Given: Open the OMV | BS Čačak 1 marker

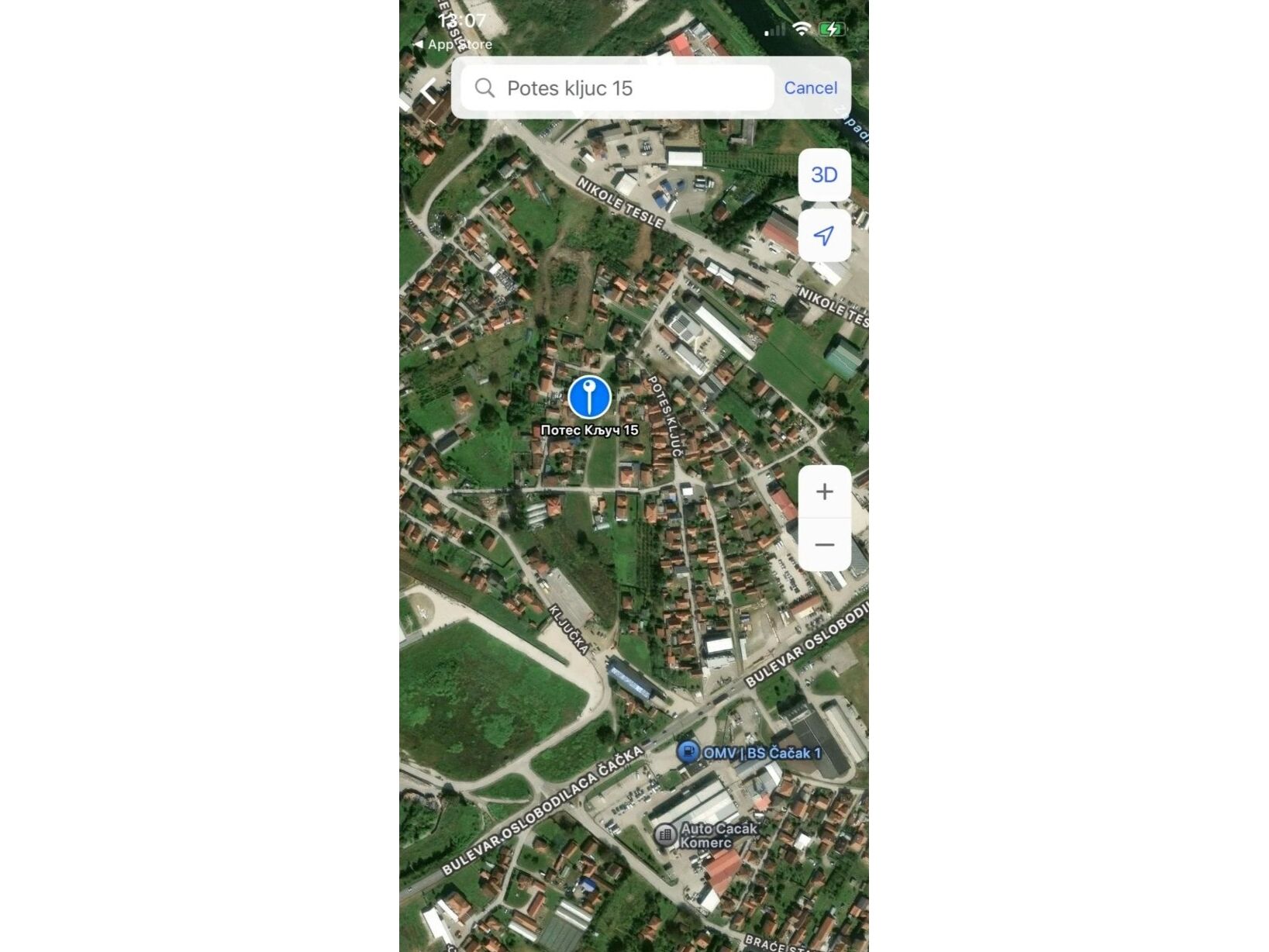Looking at the screenshot, I should [688, 752].
